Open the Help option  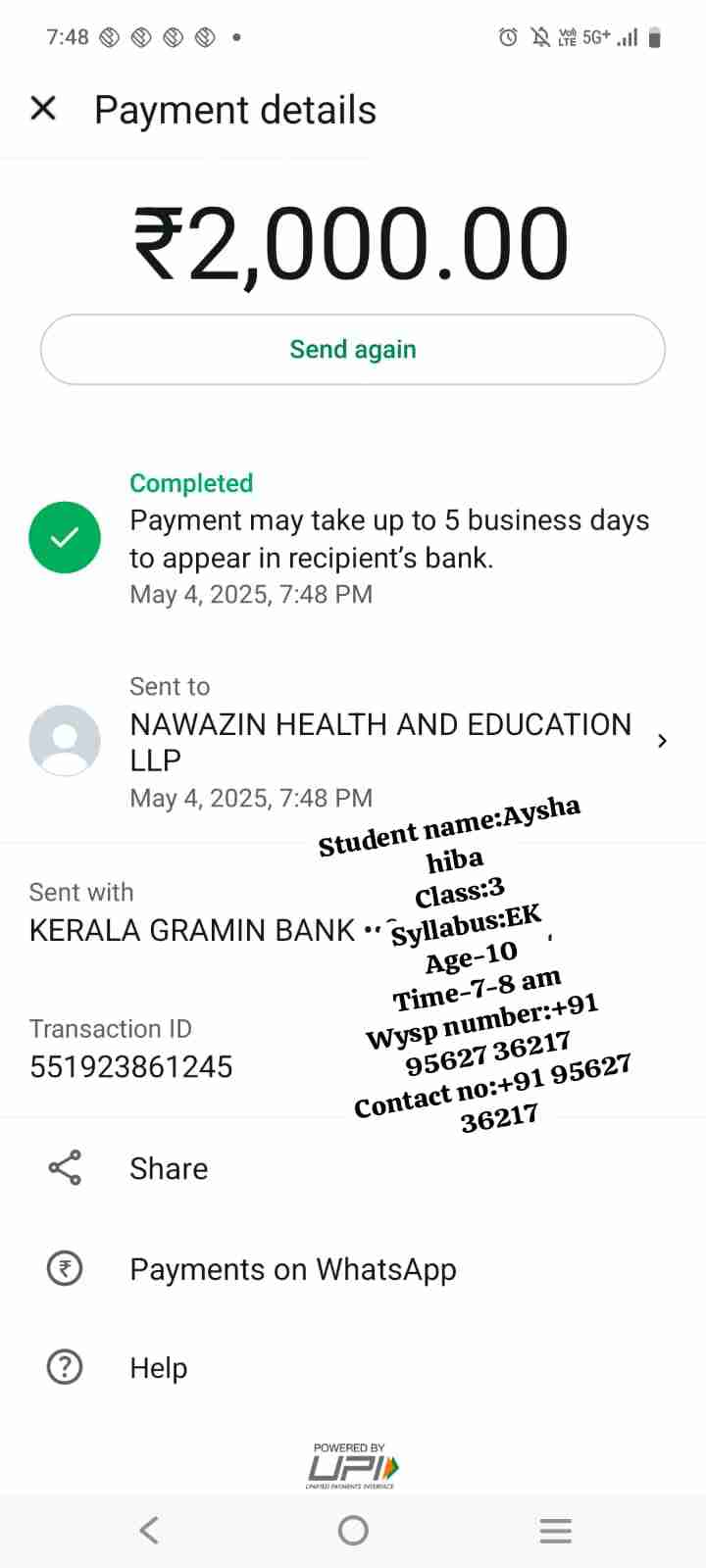pyautogui.click(x=158, y=1367)
